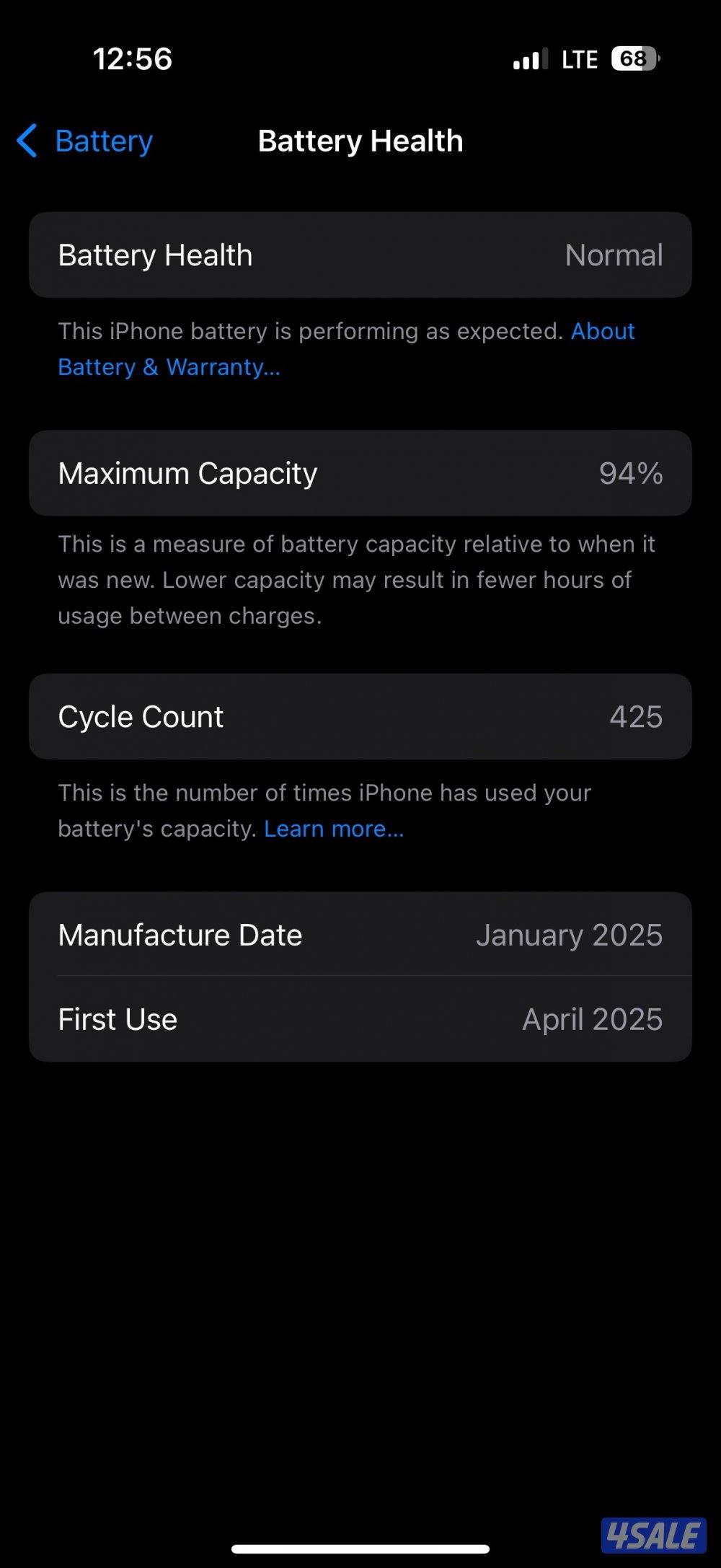Select the First Use row
The height and width of the screenshot is (1568, 721).
click(x=360, y=1019)
